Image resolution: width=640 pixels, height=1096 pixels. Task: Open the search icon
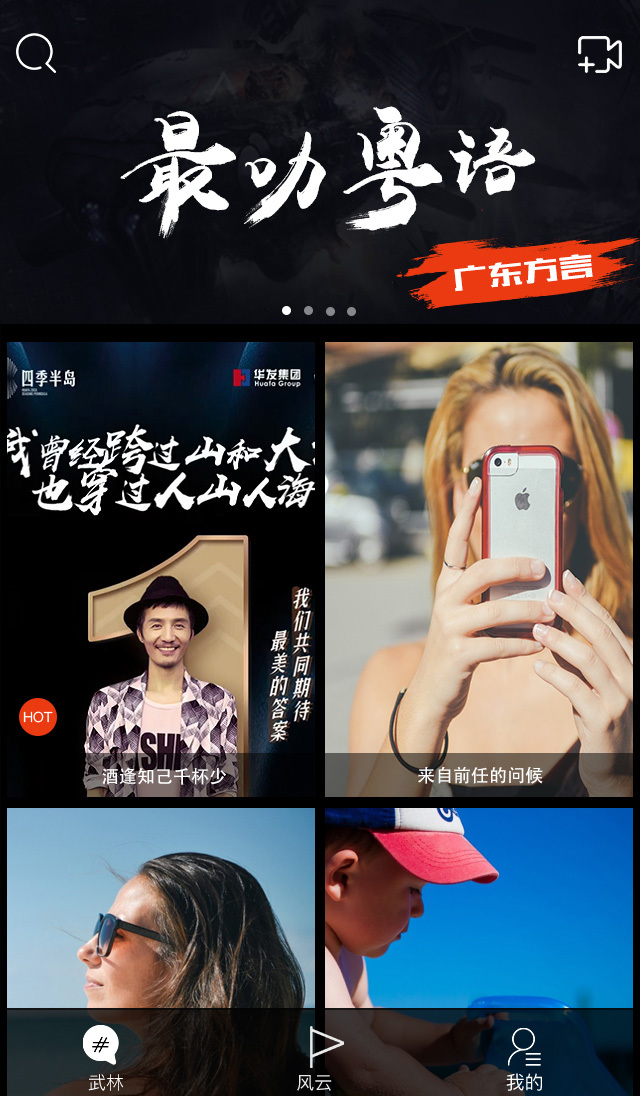36,53
